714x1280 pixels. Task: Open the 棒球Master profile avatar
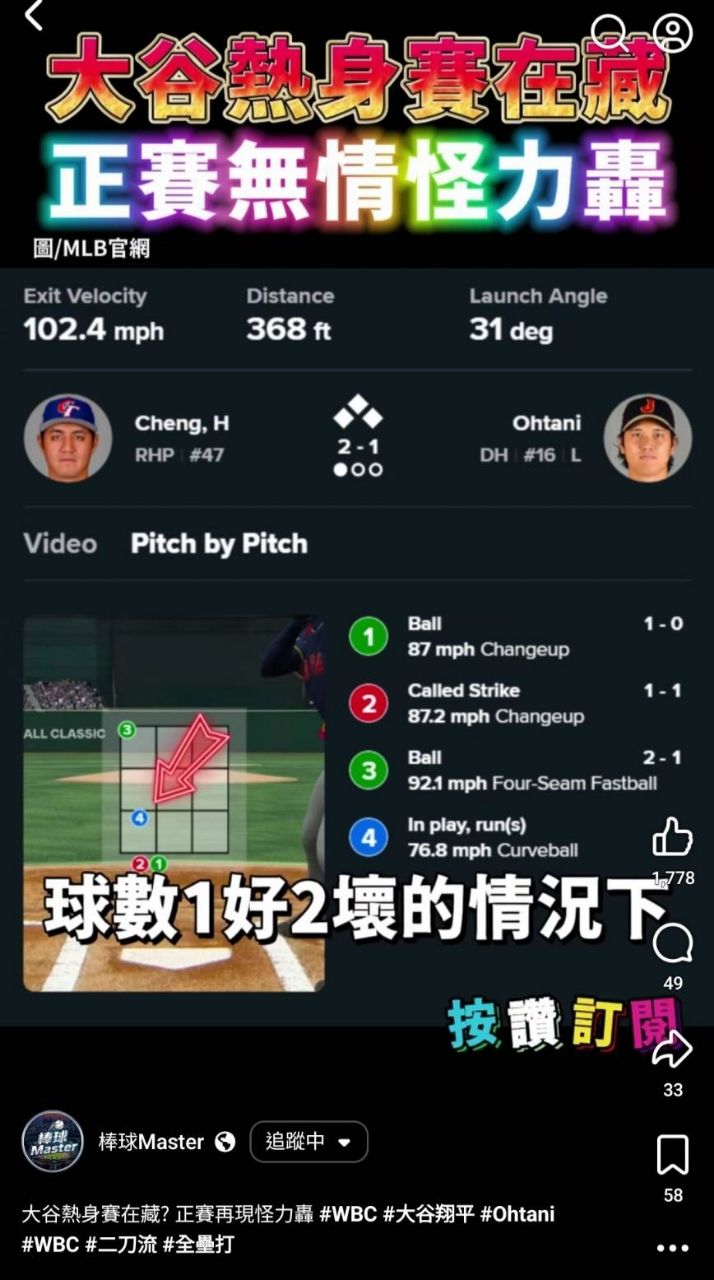pyautogui.click(x=52, y=1141)
